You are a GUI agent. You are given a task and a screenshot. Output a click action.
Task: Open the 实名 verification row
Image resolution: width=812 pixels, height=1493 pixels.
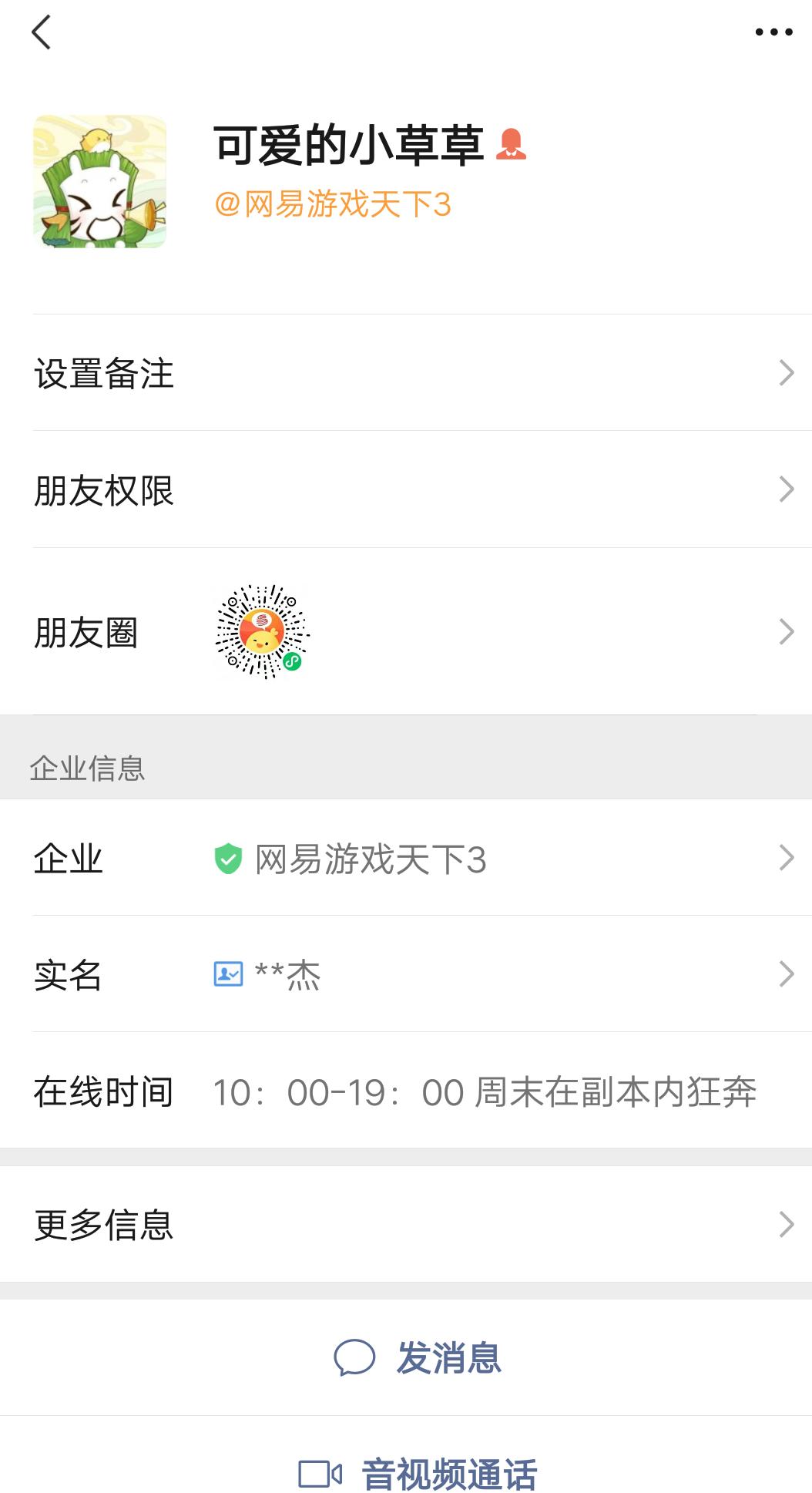(406, 974)
